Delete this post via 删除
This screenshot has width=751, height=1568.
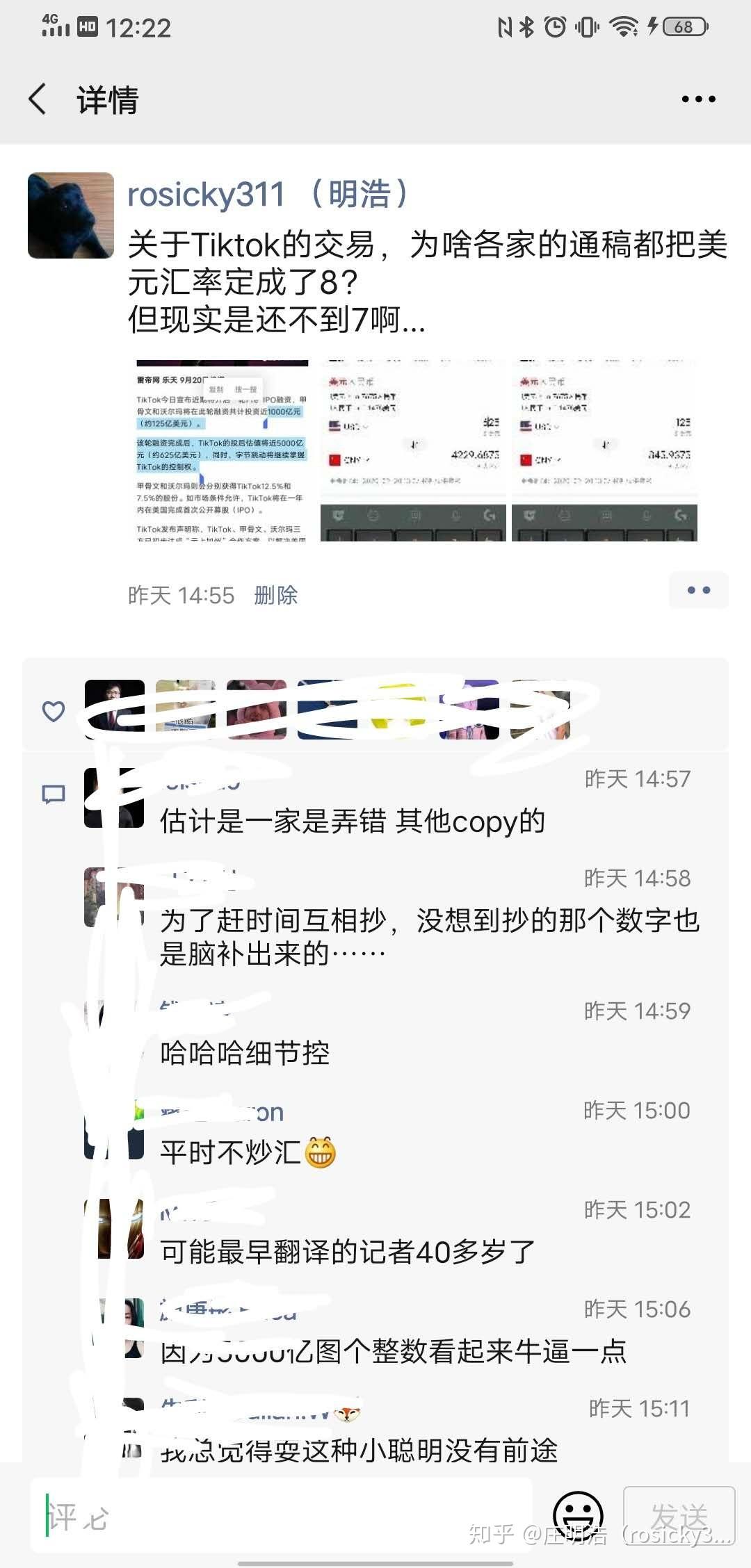click(276, 595)
